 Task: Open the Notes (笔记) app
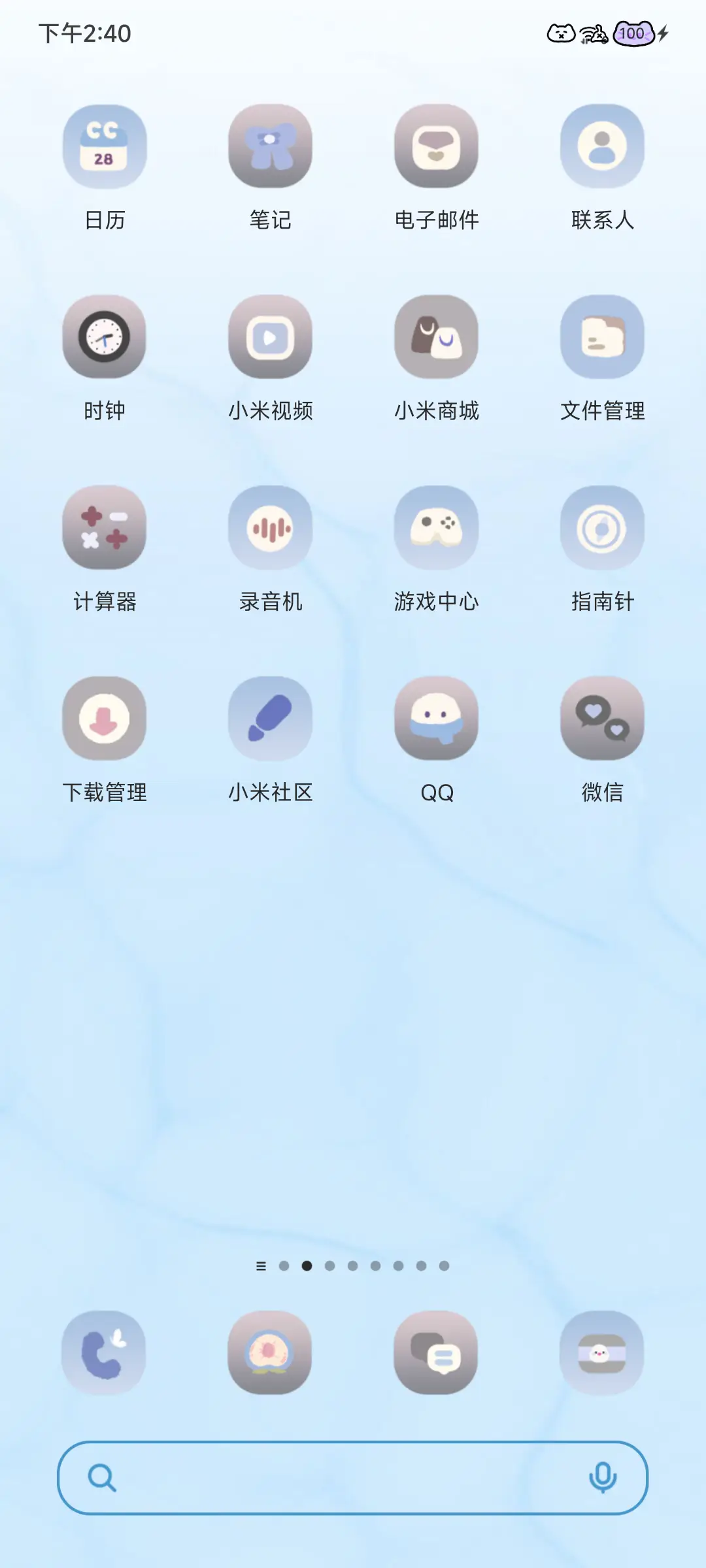coord(271,146)
